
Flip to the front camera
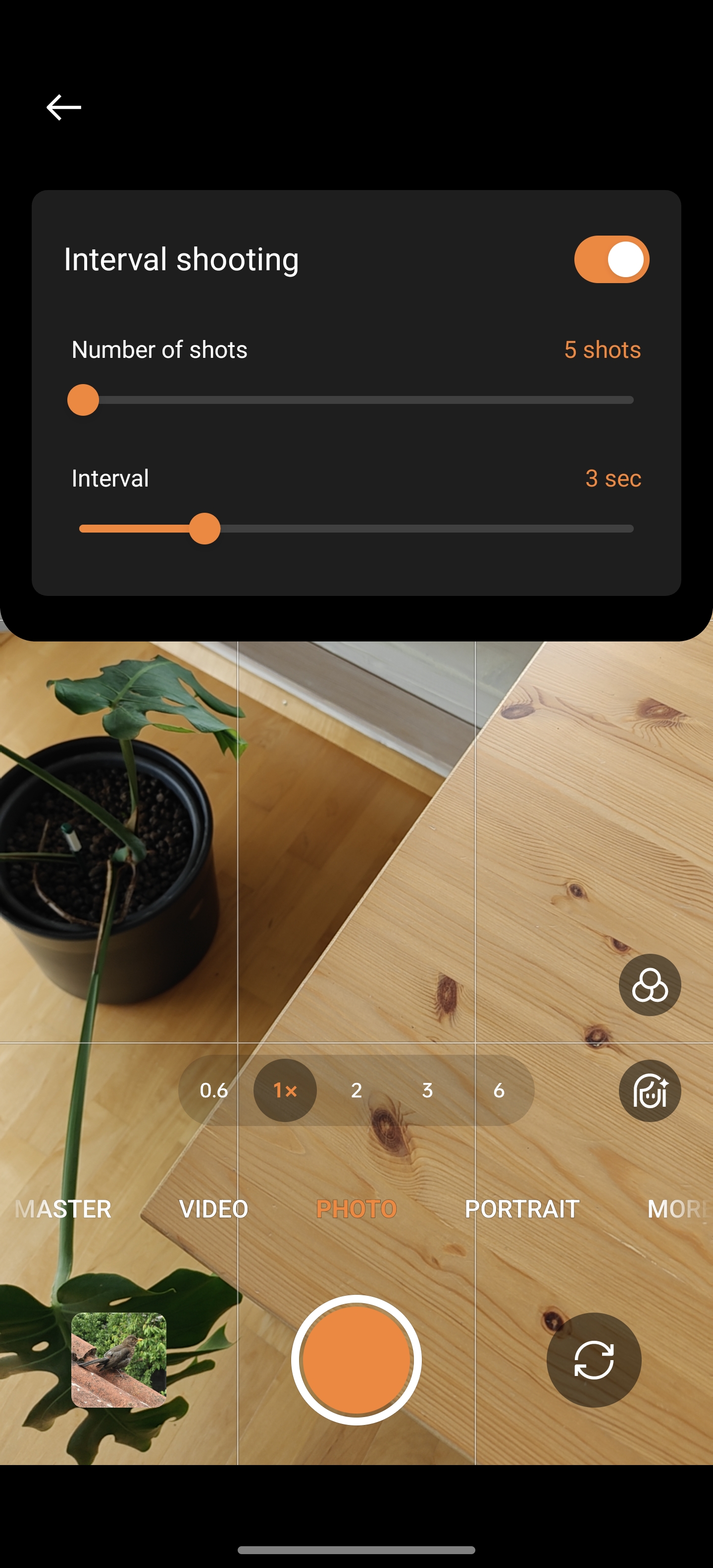click(594, 1360)
